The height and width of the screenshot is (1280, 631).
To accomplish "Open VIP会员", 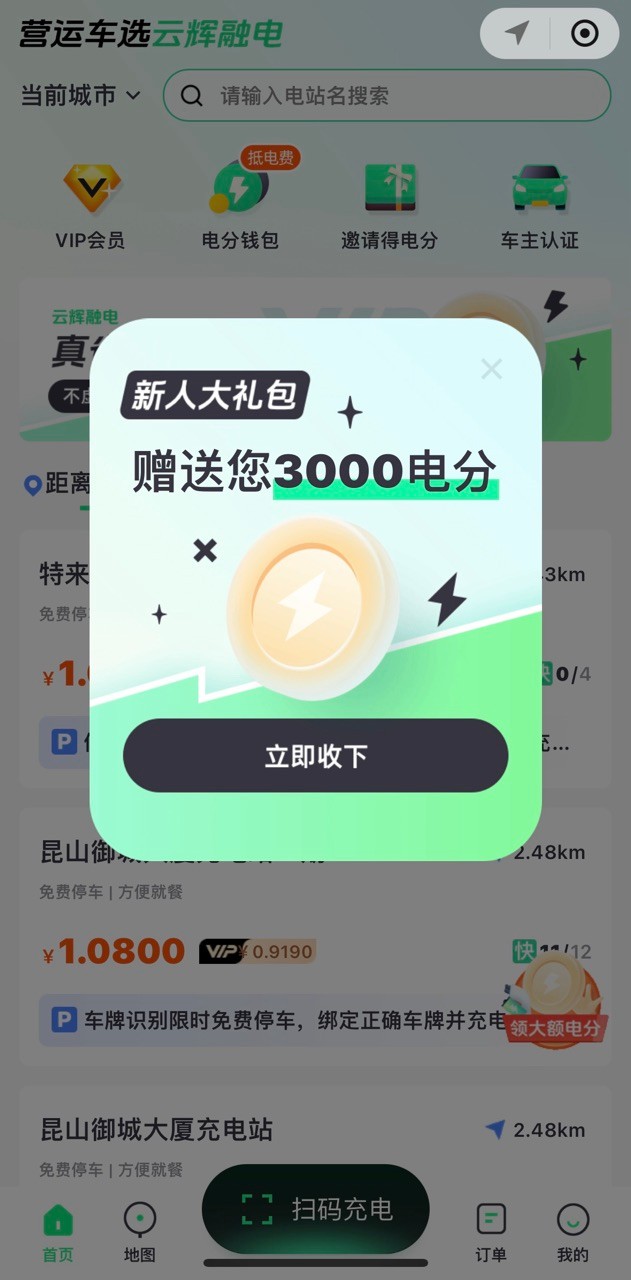I will (x=90, y=206).
